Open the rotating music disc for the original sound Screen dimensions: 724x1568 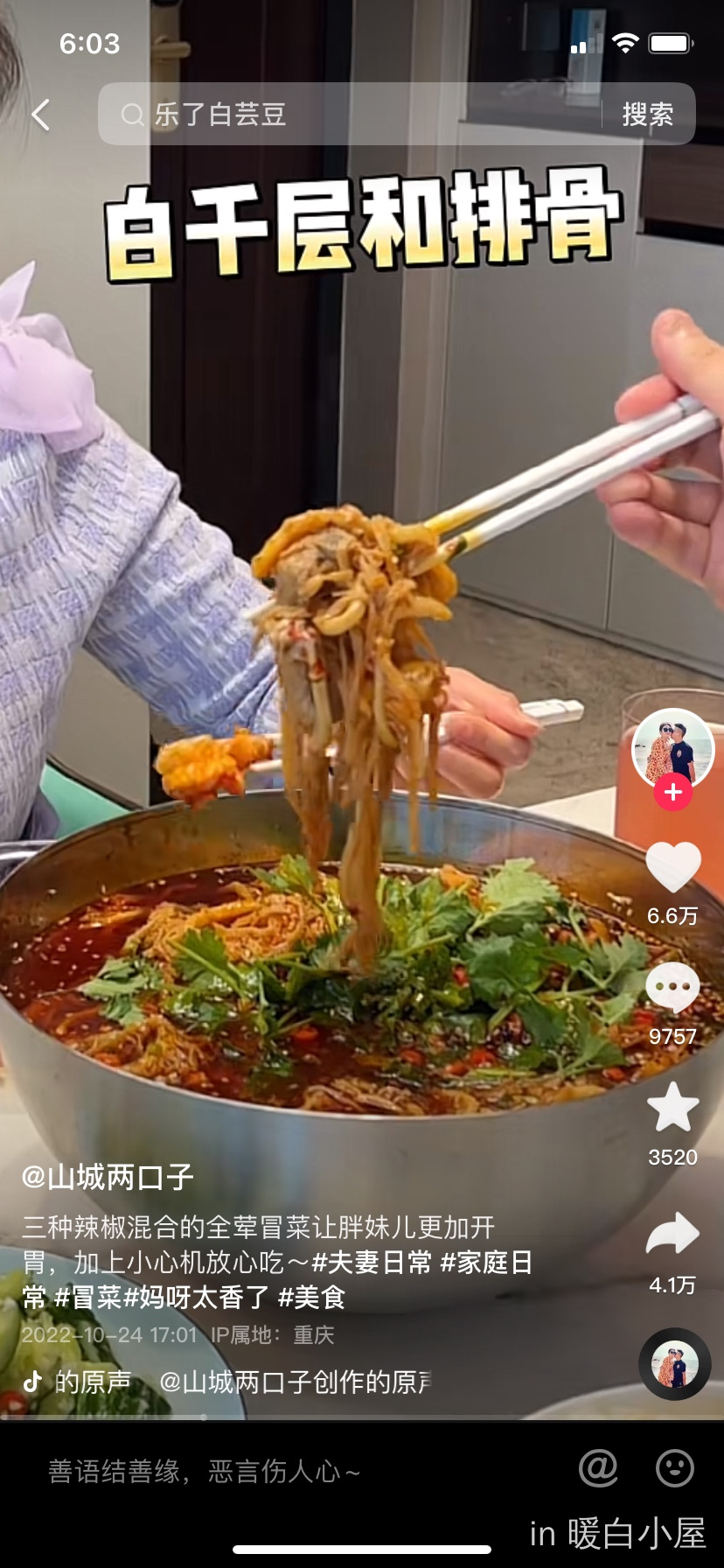(674, 1364)
